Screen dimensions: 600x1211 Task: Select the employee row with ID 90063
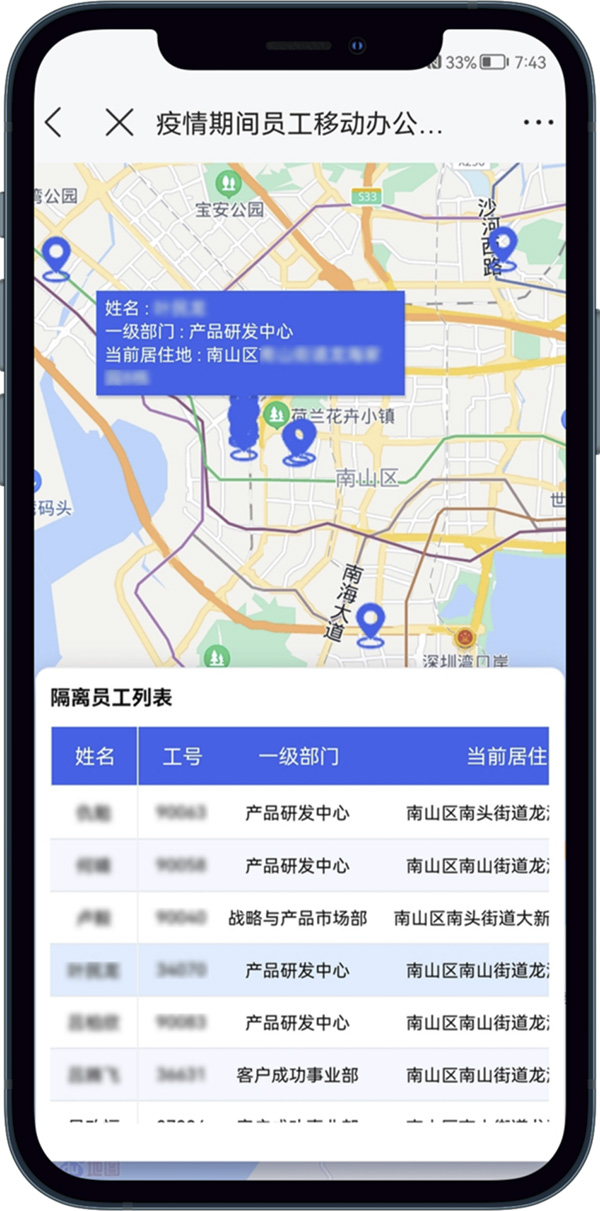coord(298,813)
